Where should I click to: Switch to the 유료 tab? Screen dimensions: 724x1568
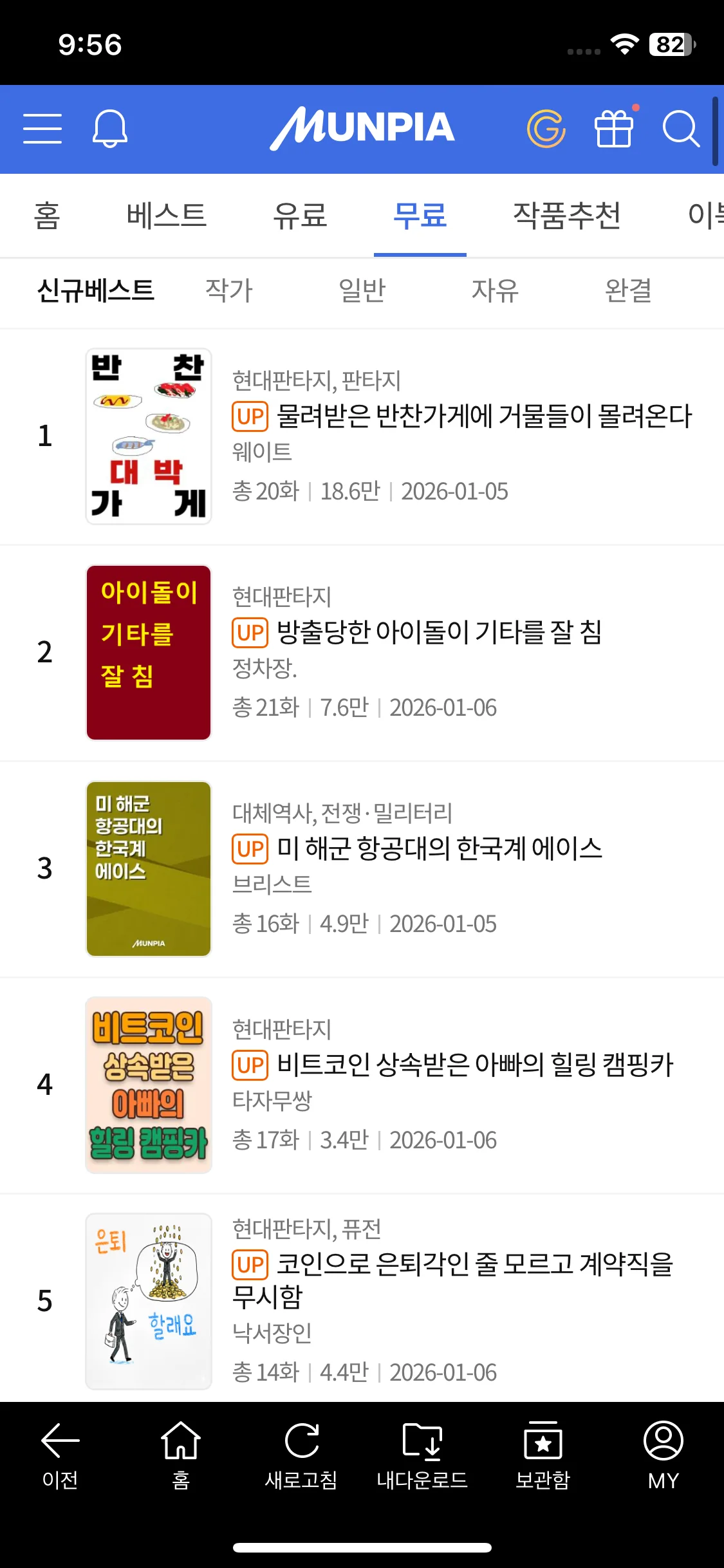pyautogui.click(x=300, y=216)
